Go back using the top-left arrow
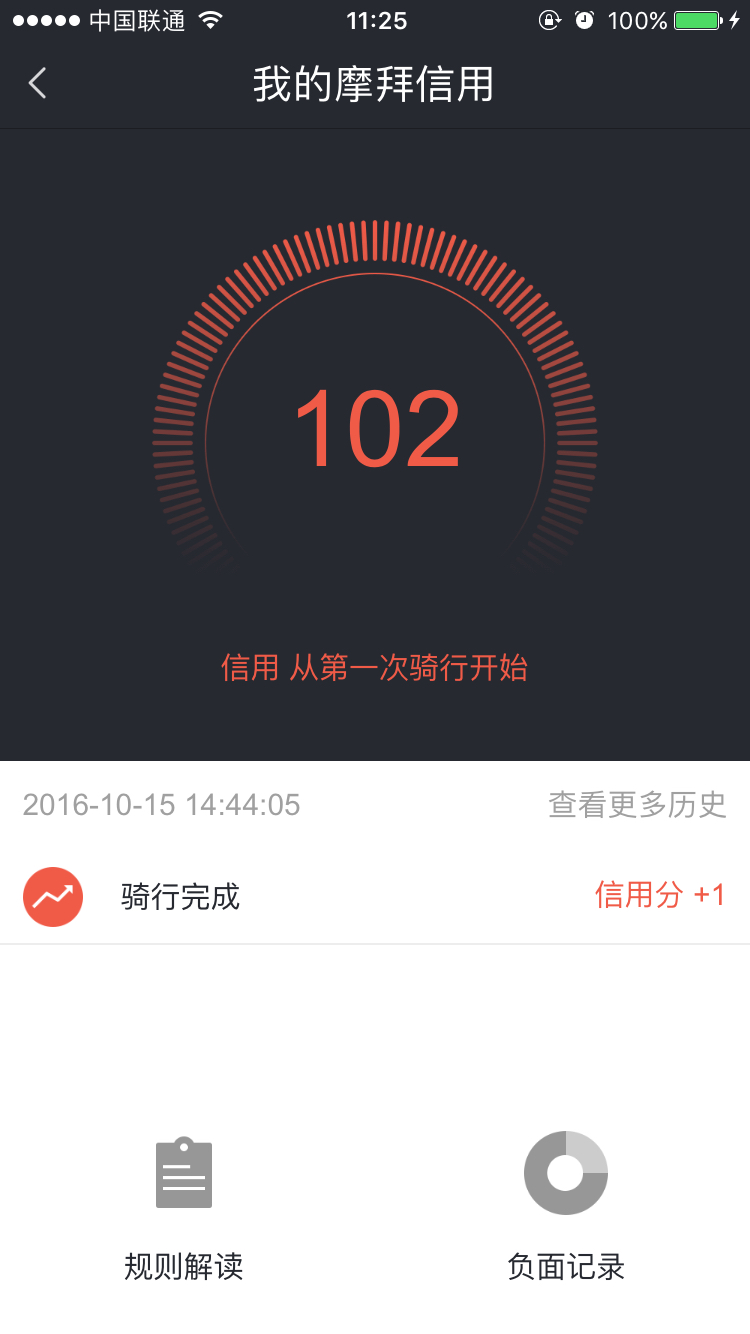 coord(38,84)
